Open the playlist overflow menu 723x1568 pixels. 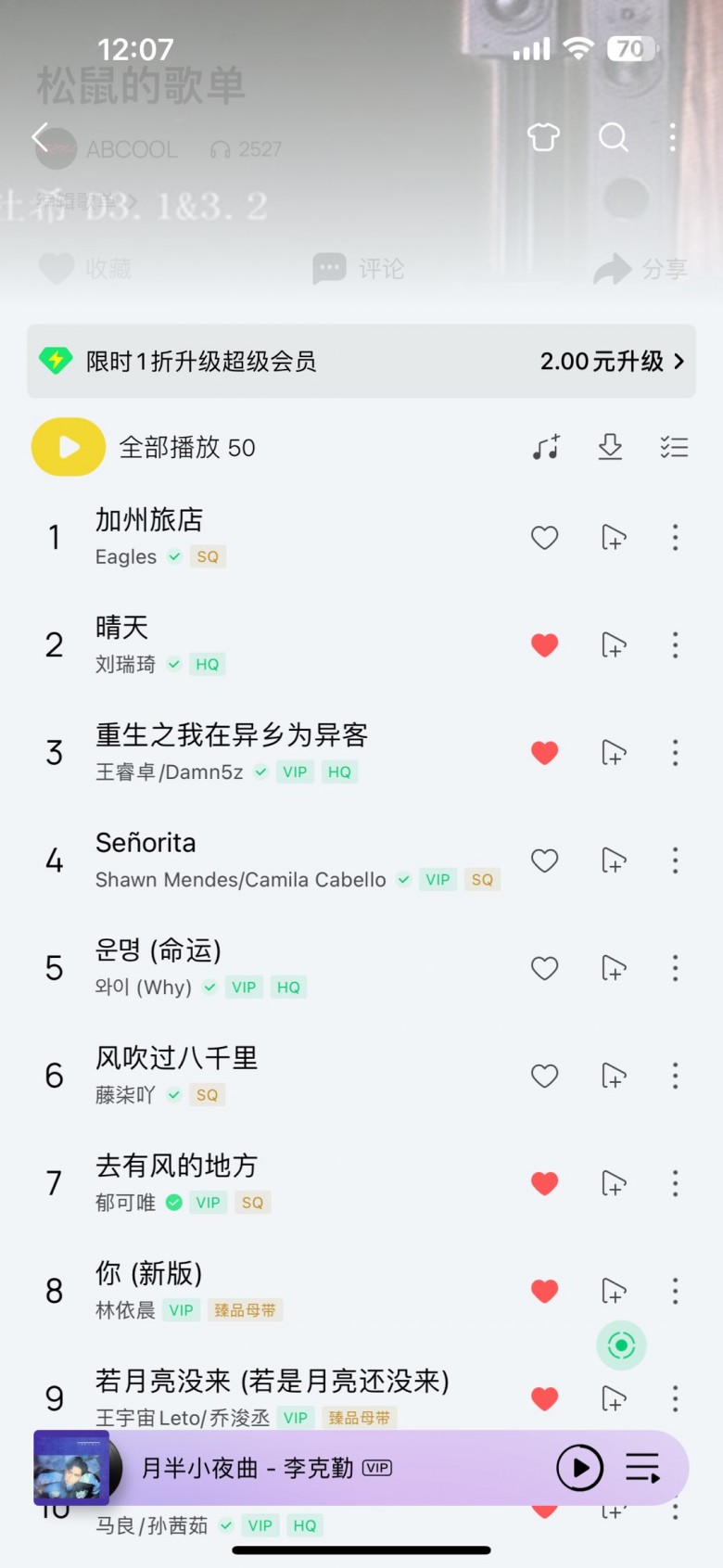coord(673,137)
